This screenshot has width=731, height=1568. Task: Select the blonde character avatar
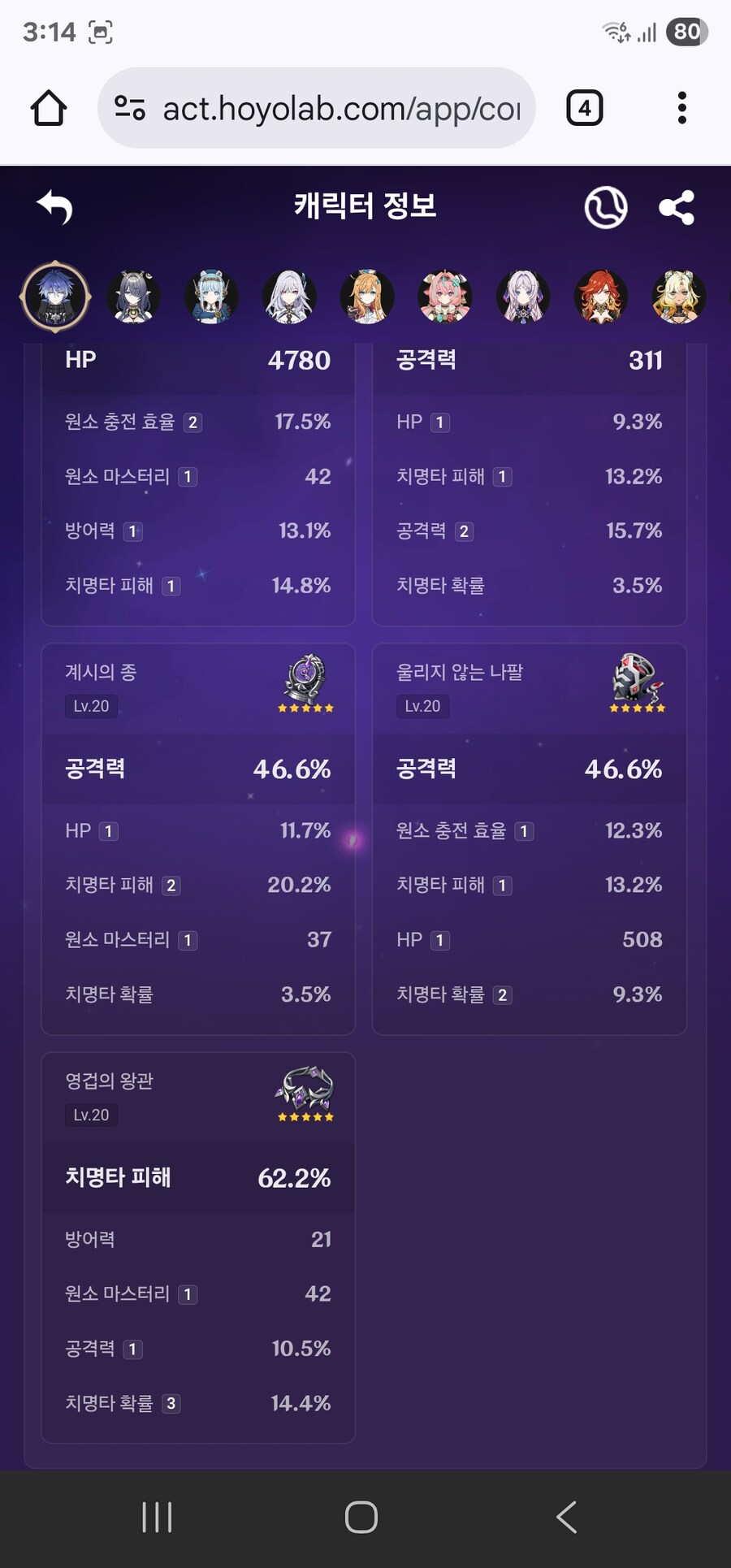coord(679,297)
